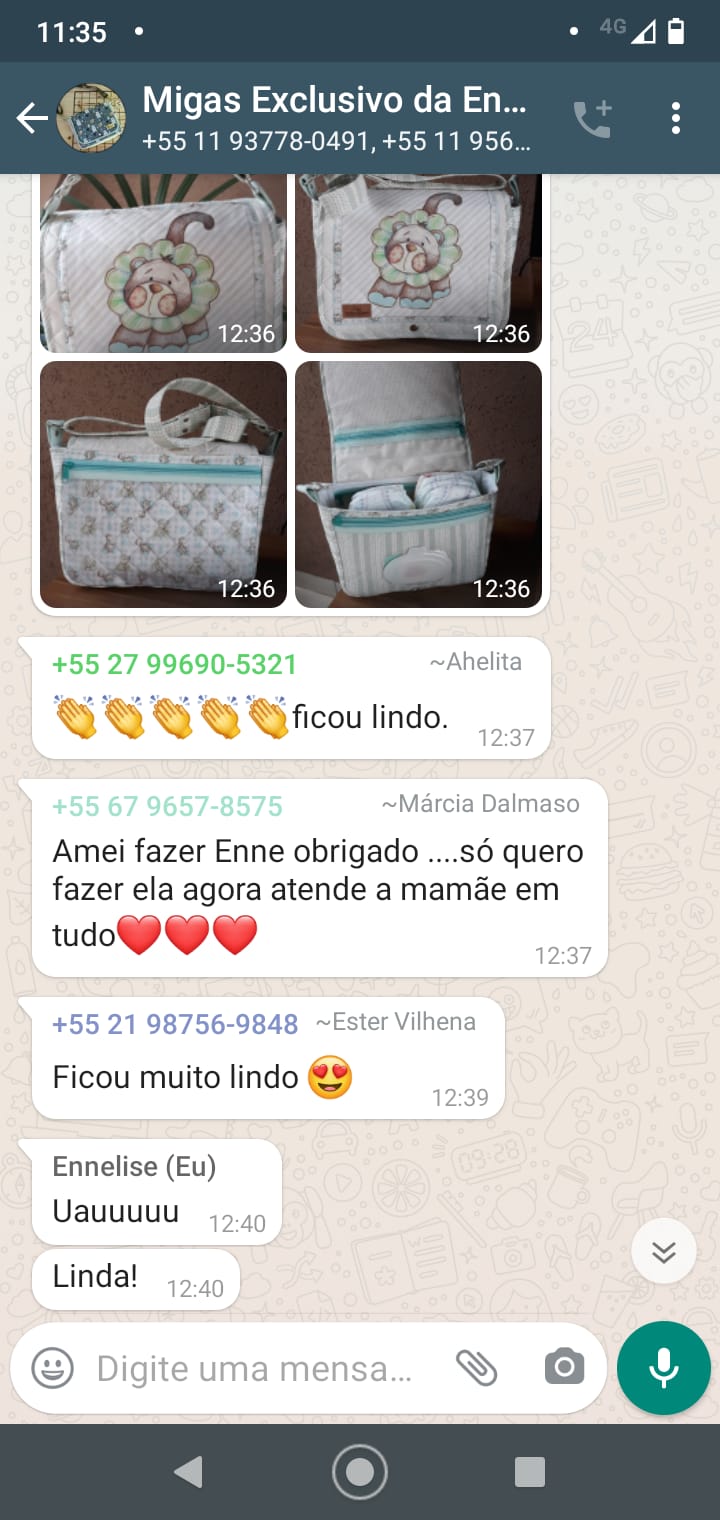Record a voice message
This screenshot has width=720, height=1520.
pos(664,1368)
